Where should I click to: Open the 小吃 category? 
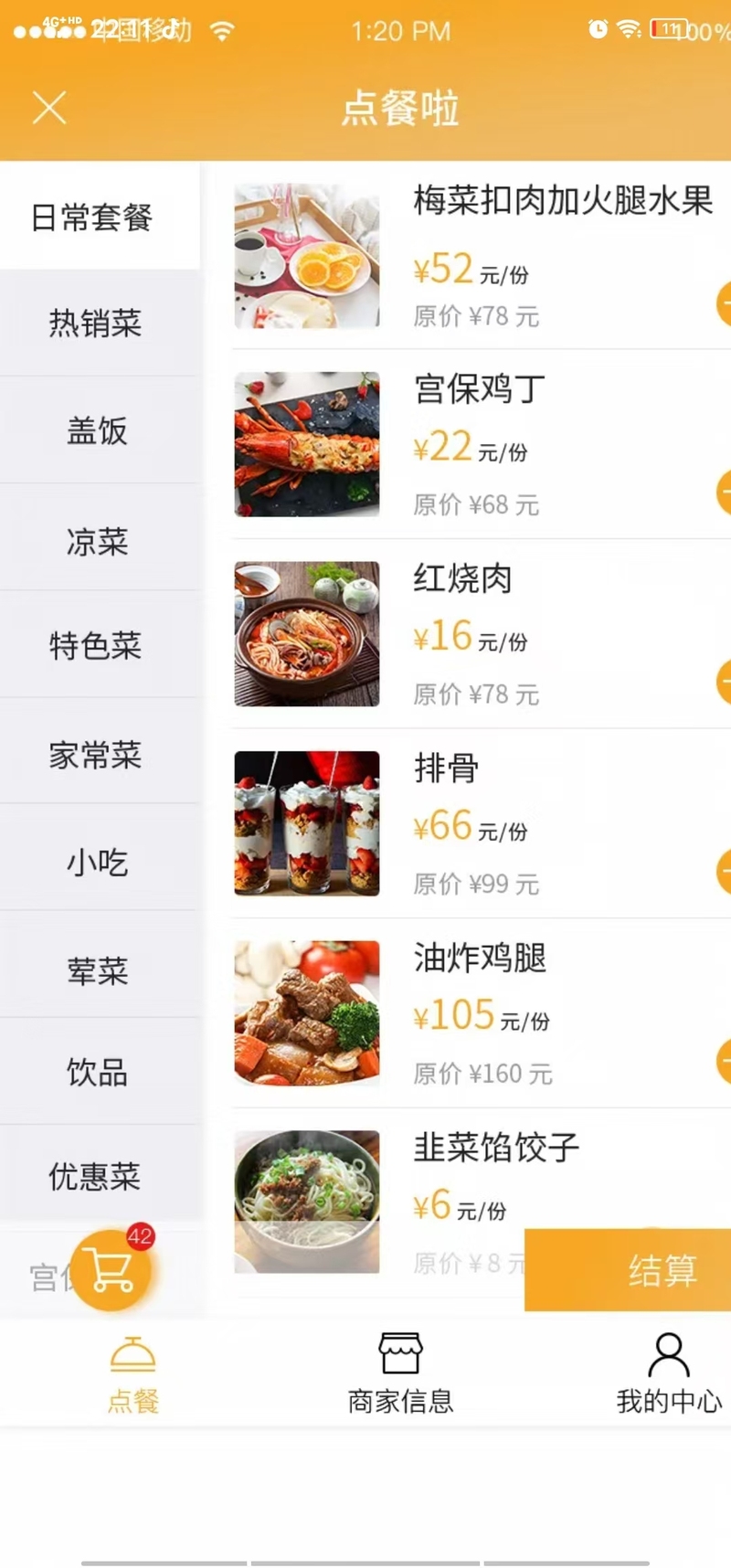coord(100,861)
